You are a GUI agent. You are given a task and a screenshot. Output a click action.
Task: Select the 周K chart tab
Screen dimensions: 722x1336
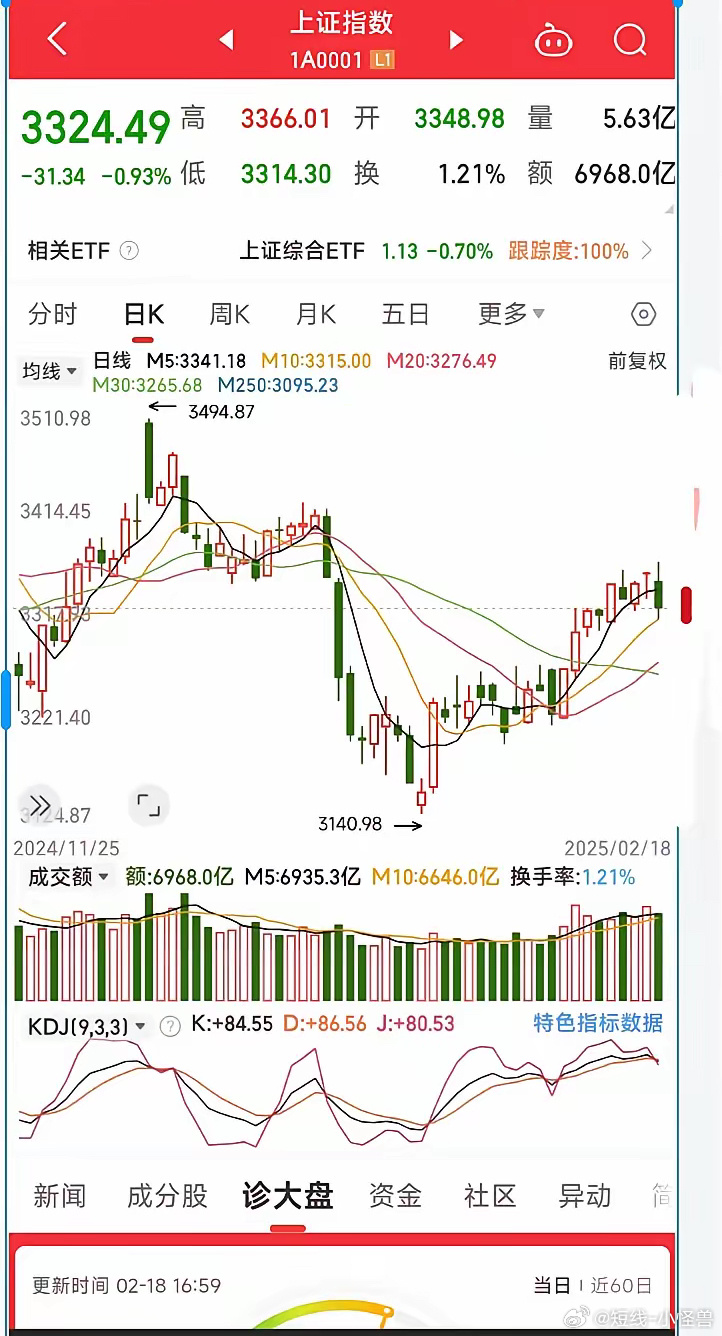click(229, 314)
